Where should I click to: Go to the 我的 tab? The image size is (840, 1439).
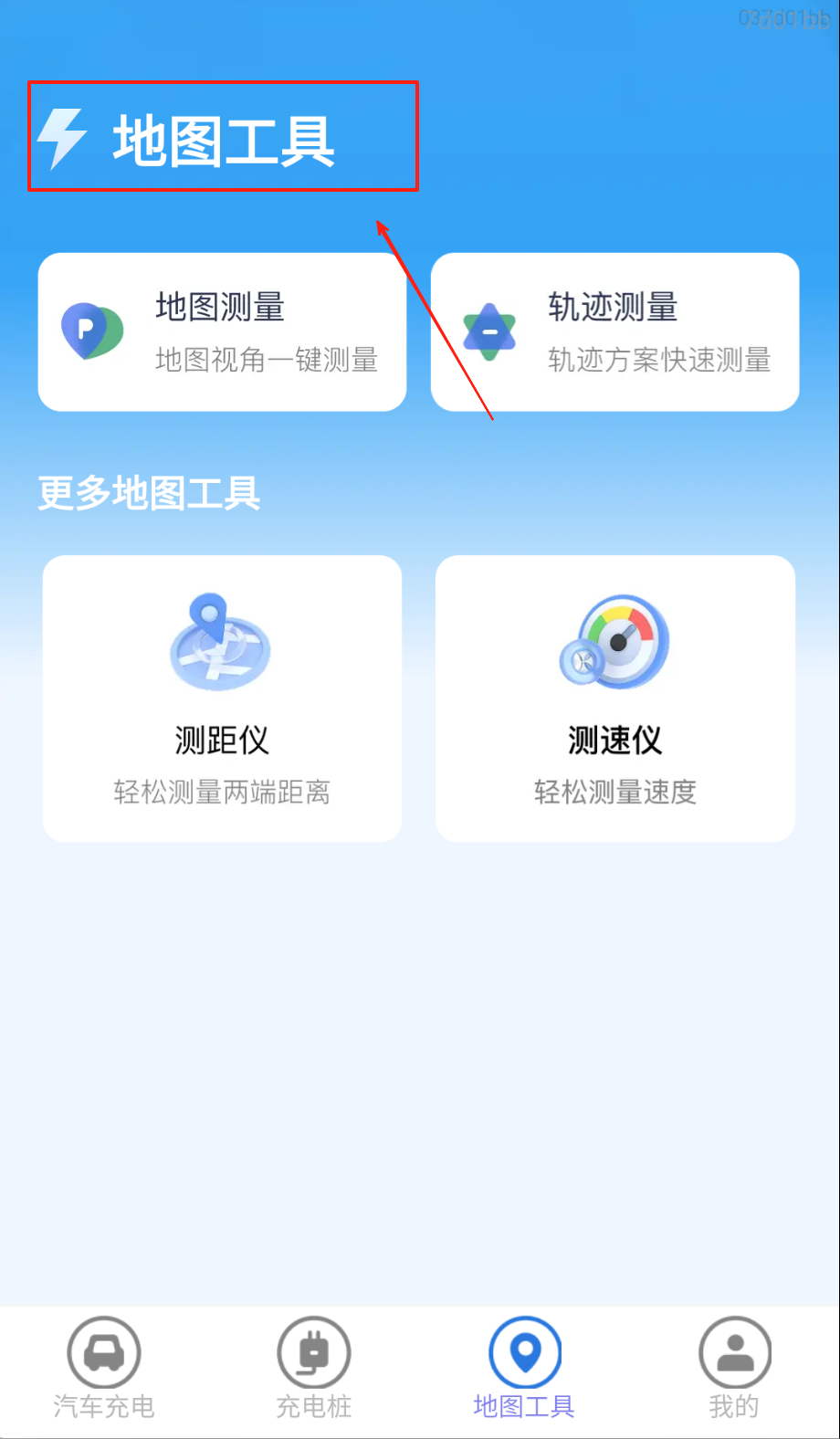[x=734, y=1368]
